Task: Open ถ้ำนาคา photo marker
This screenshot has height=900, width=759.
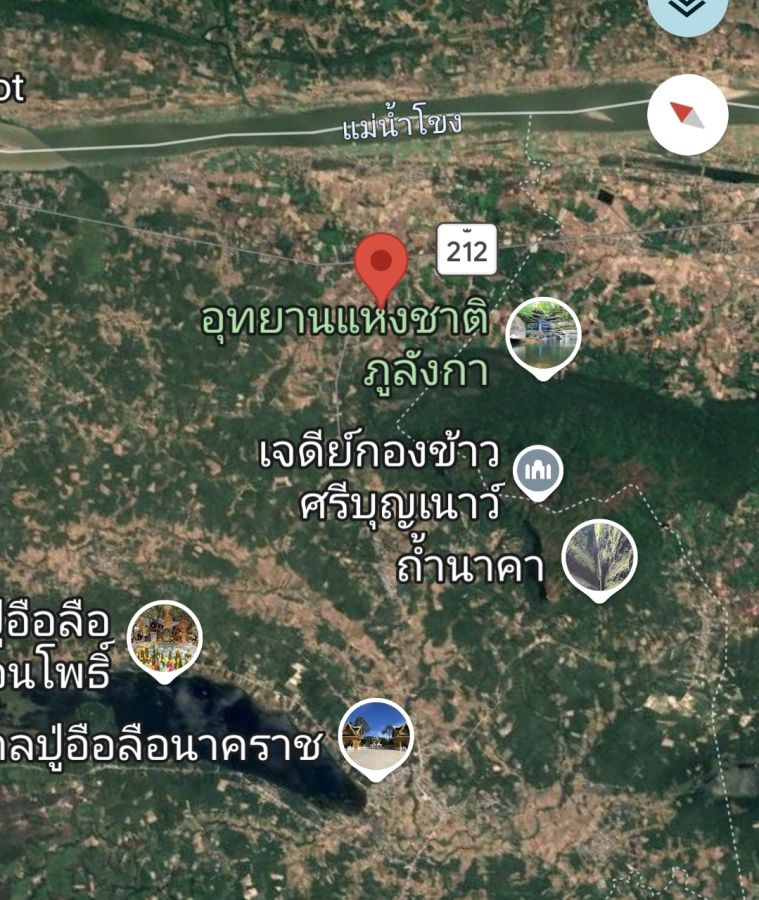Action: pos(599,557)
